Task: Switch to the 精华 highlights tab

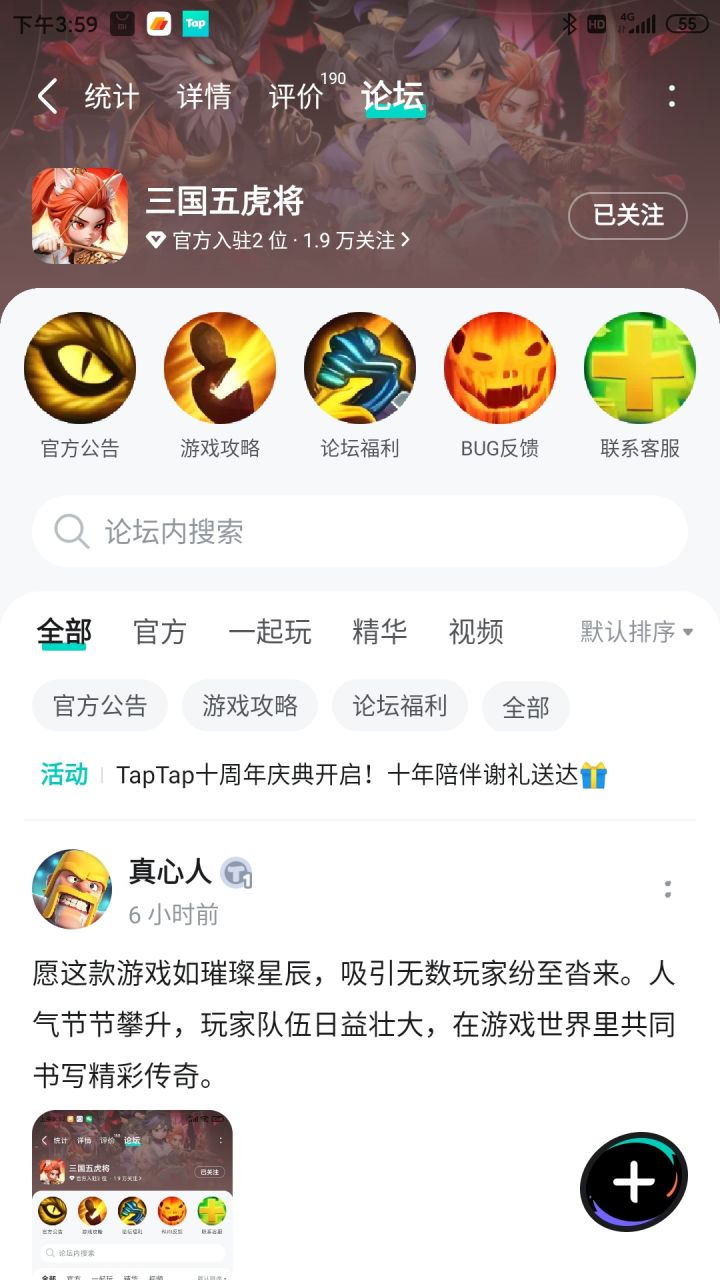Action: (378, 631)
